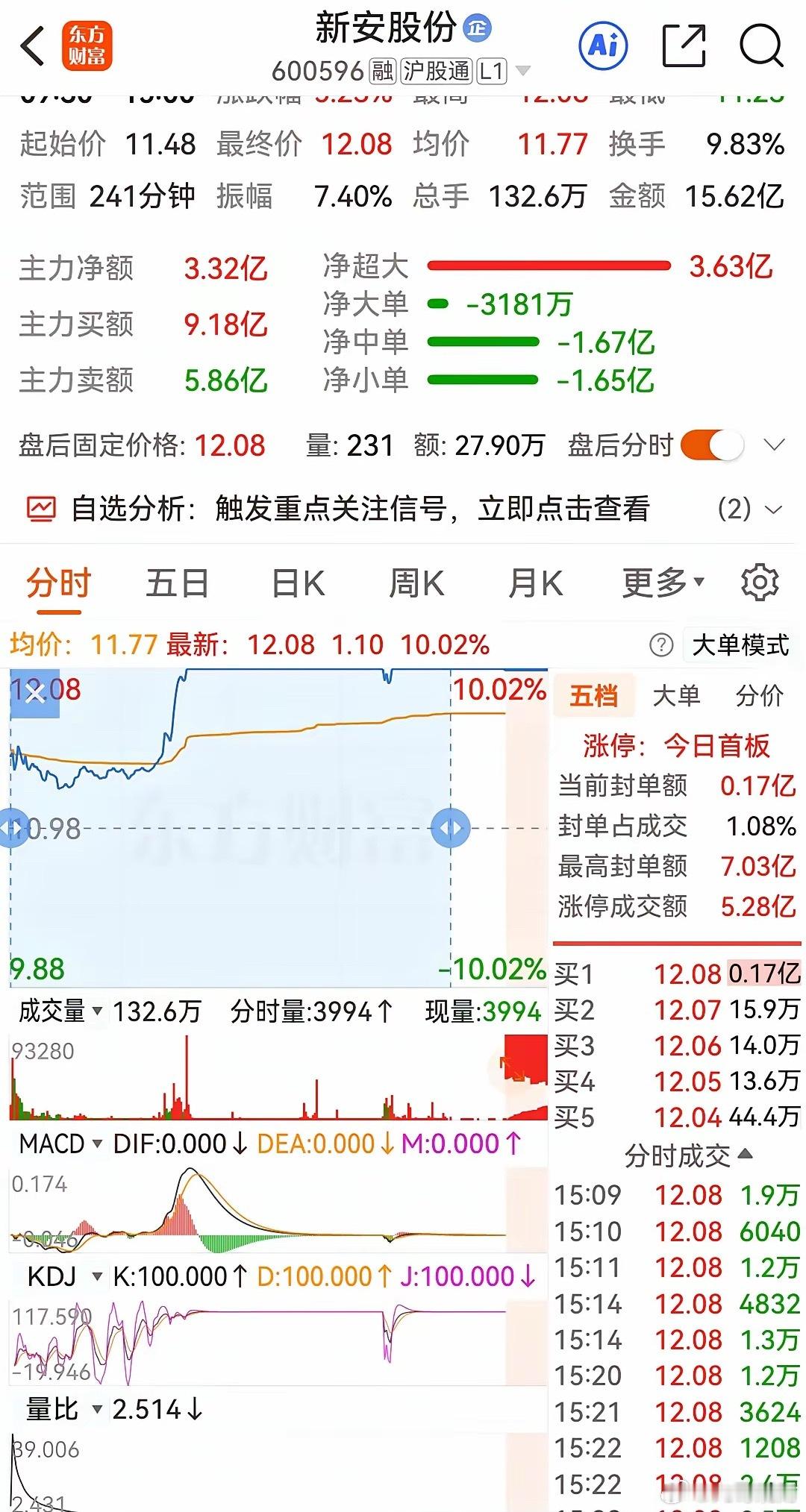Share this stock page
Viewport: 806px width, 1512px height.
[x=684, y=46]
